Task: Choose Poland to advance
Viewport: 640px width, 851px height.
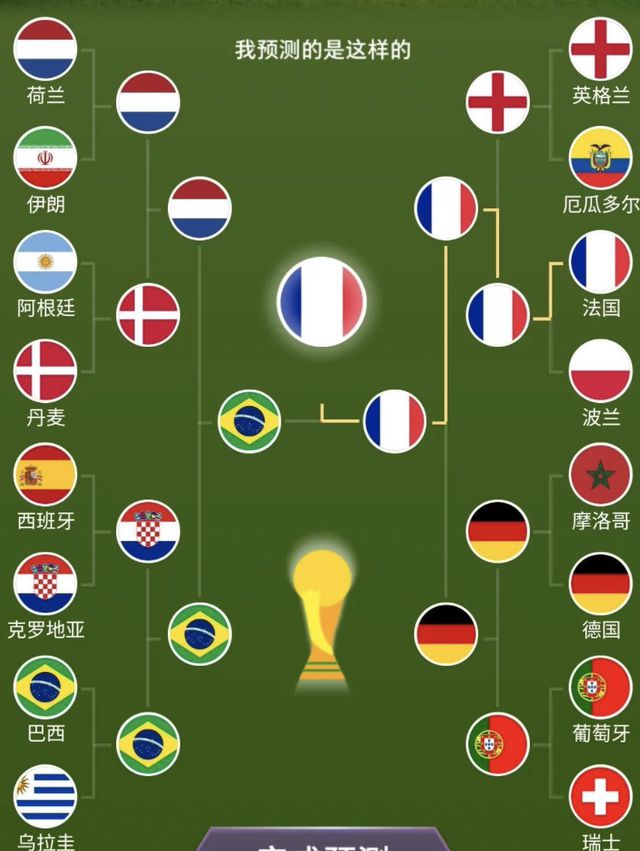Action: click(x=600, y=371)
